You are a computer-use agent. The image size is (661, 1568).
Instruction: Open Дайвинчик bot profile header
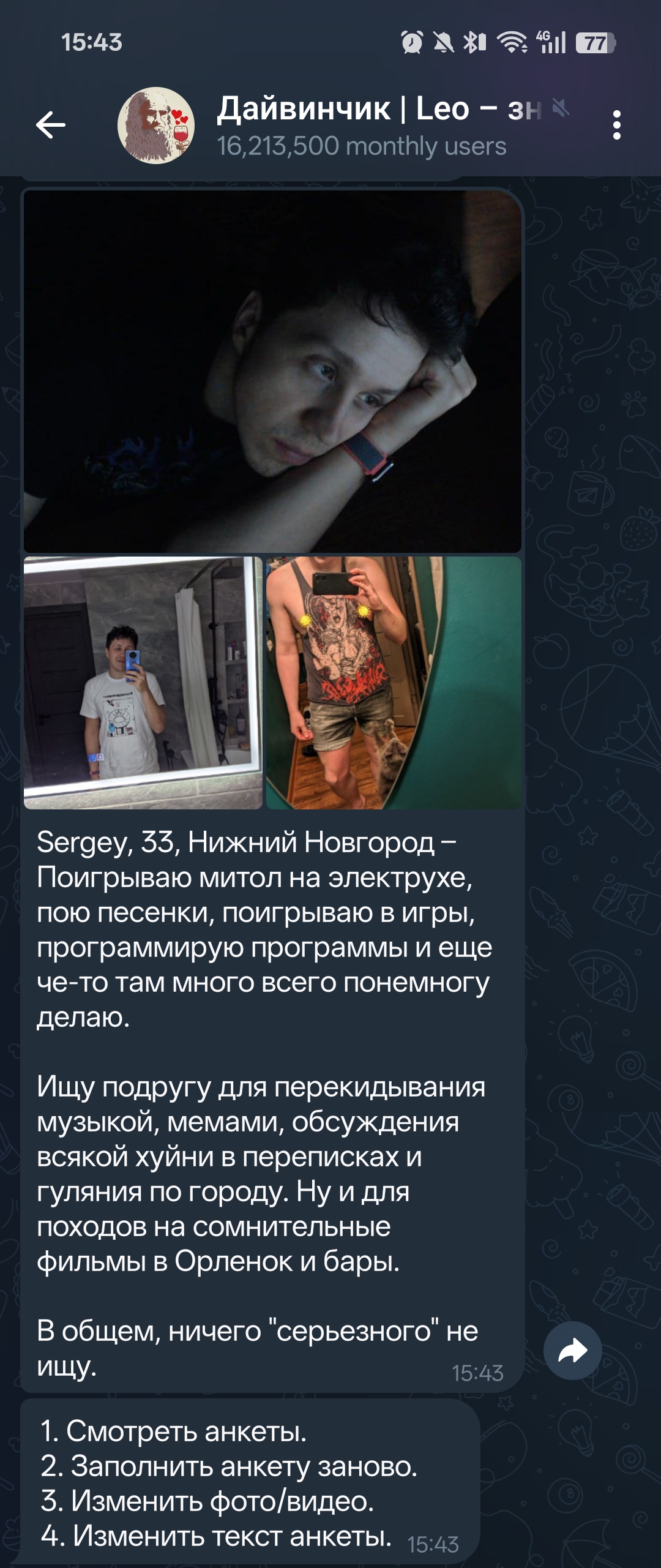coord(361,126)
